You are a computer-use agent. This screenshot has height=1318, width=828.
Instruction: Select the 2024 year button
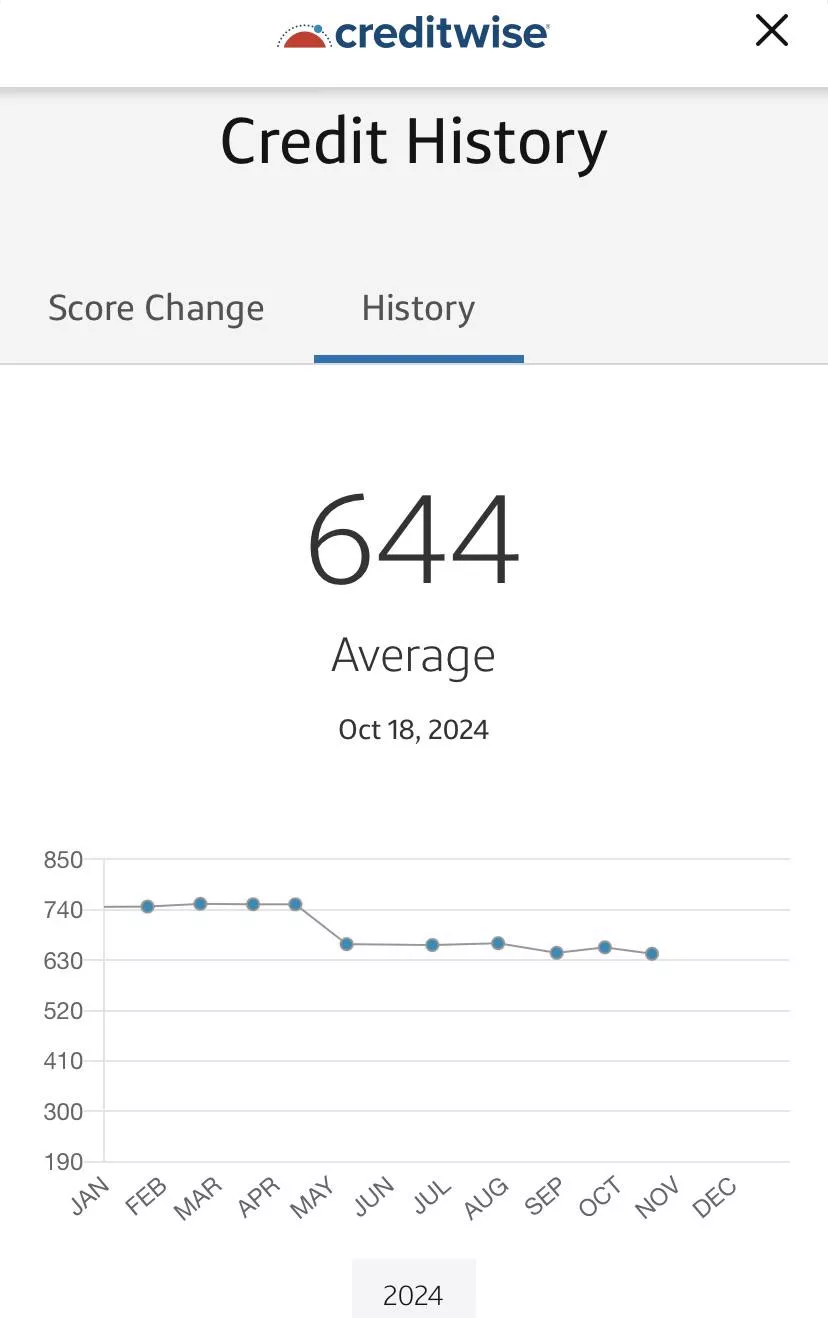click(x=413, y=1295)
